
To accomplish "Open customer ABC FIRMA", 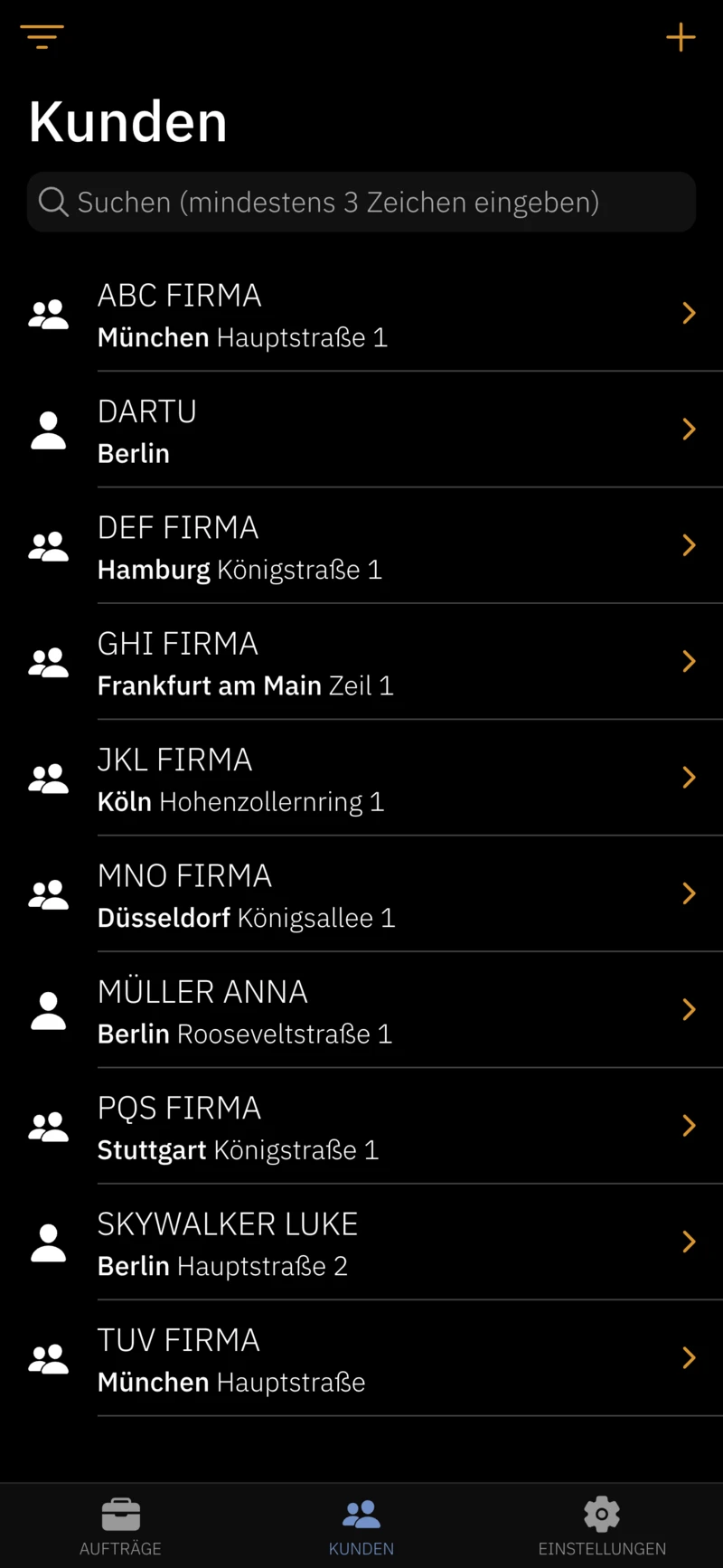I will click(x=361, y=314).
